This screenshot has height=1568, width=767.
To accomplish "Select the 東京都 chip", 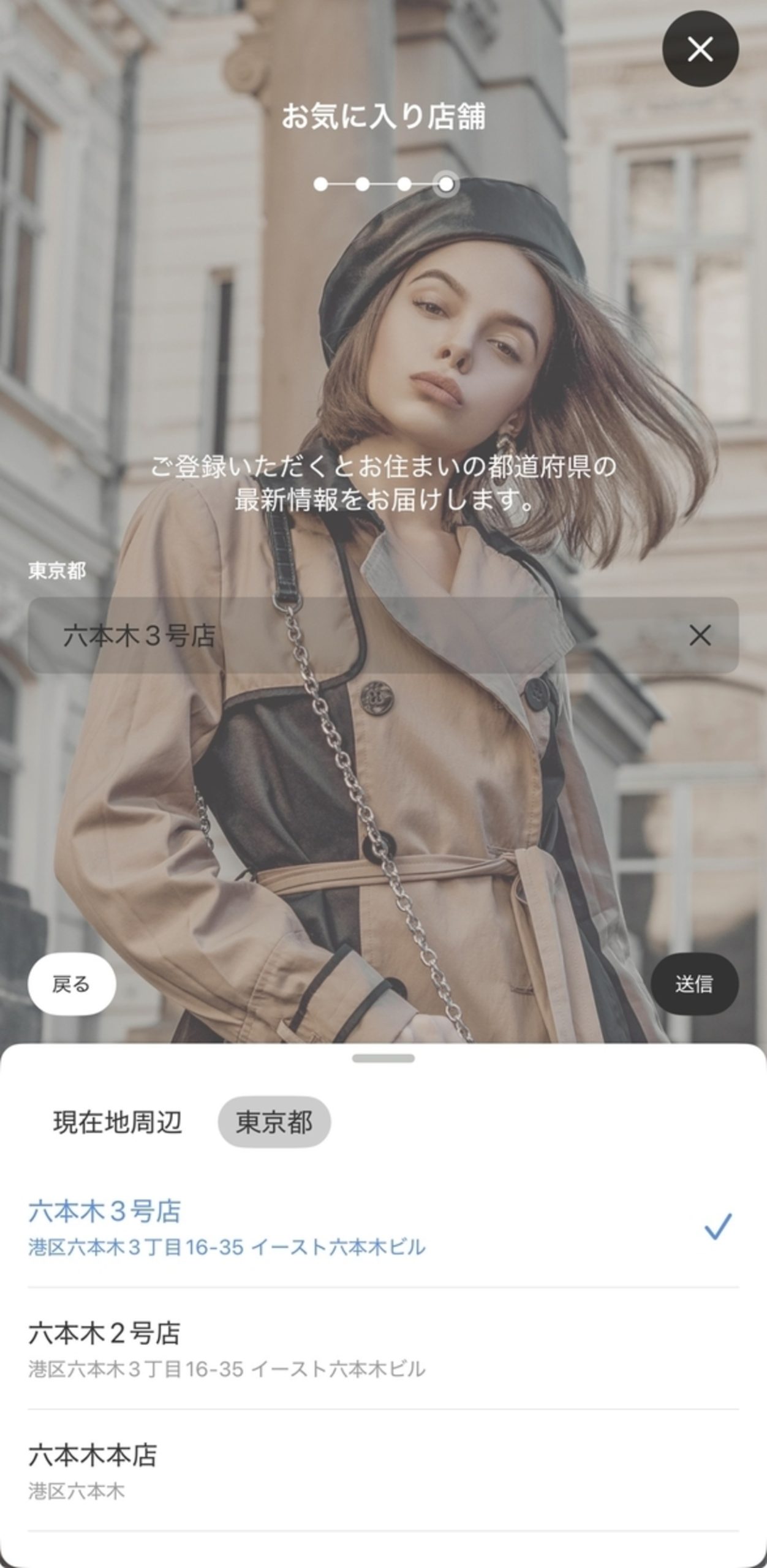I will 274,1122.
